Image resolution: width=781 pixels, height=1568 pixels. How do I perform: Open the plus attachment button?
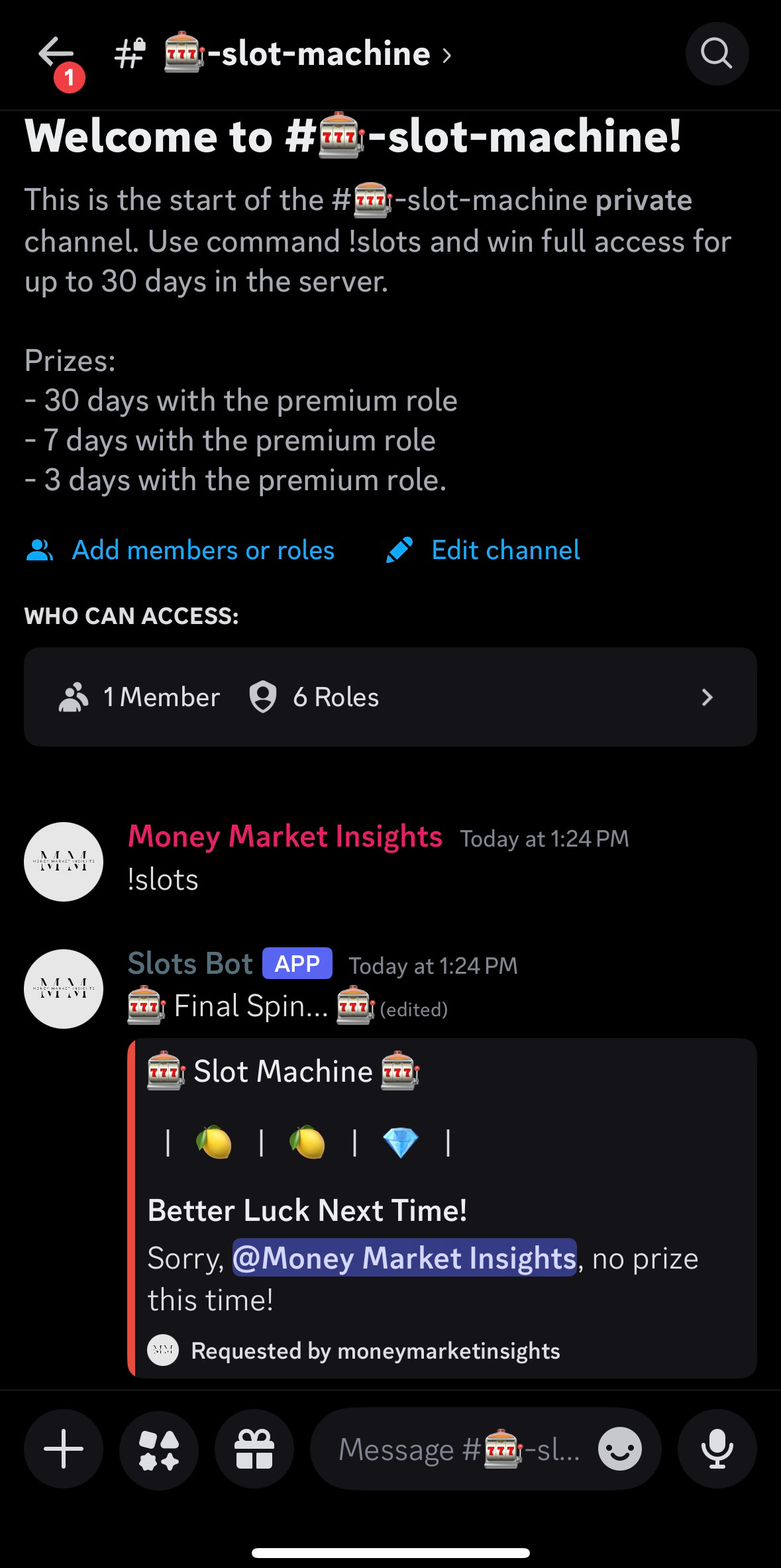pos(64,1449)
